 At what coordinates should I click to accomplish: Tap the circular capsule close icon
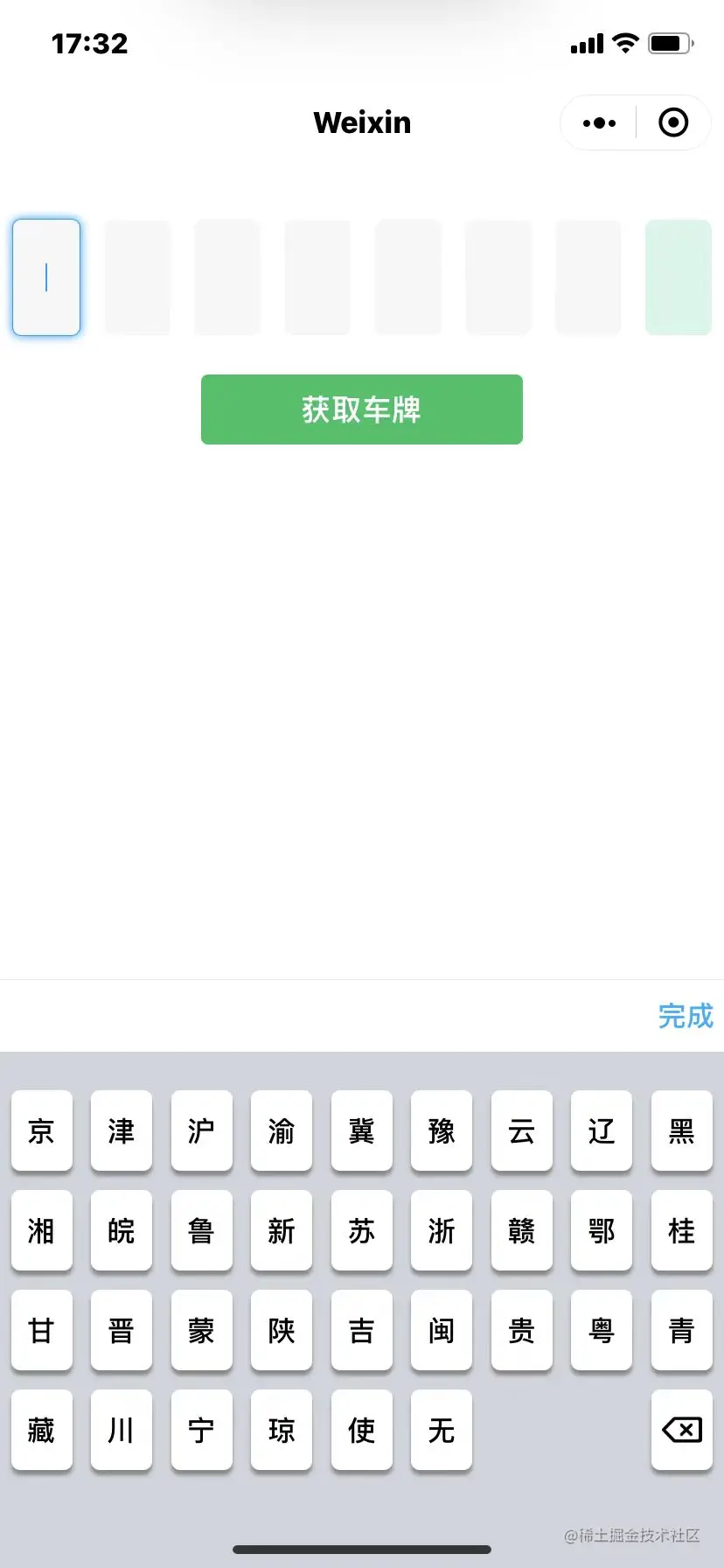[x=673, y=122]
